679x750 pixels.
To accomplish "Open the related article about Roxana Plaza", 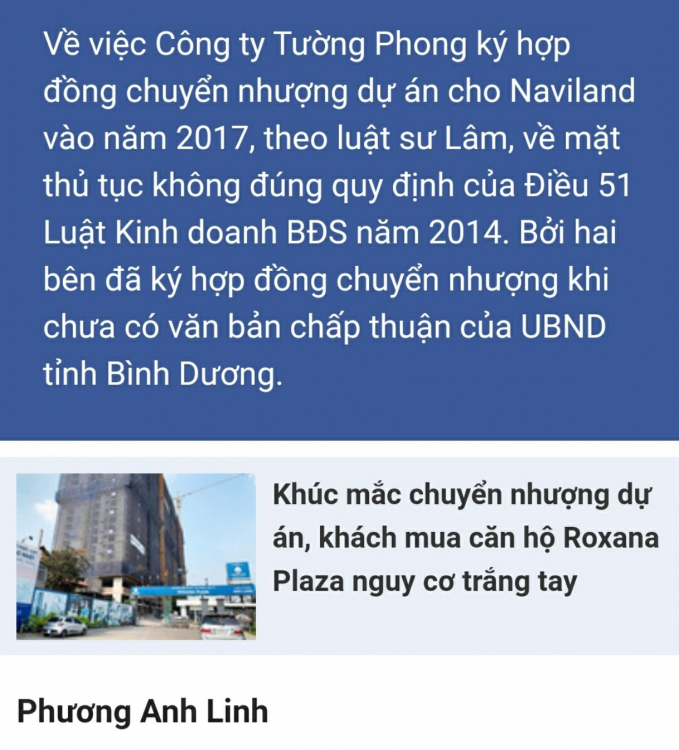I will (465, 538).
